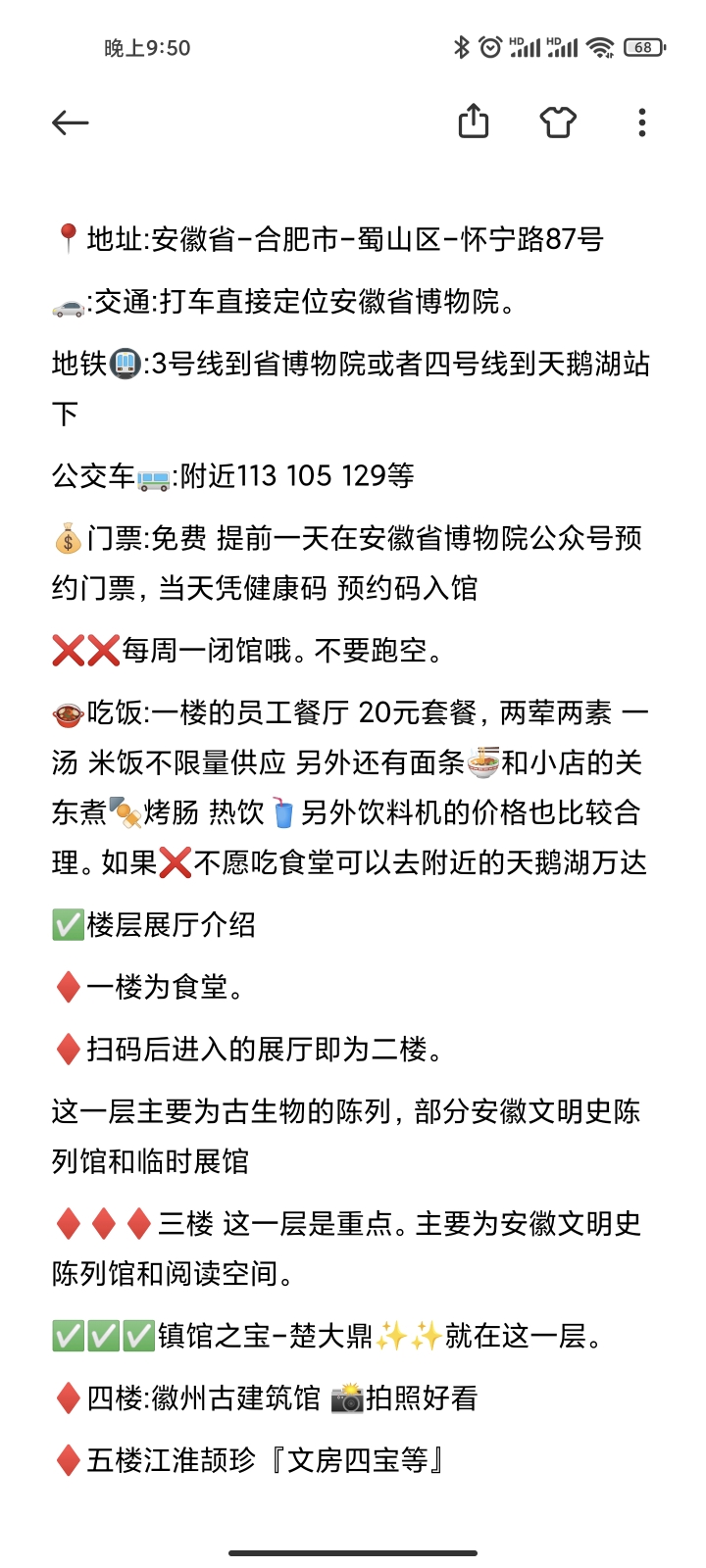This screenshot has width=706, height=1568.
Task: Go back using the arrow icon
Action: (70, 122)
